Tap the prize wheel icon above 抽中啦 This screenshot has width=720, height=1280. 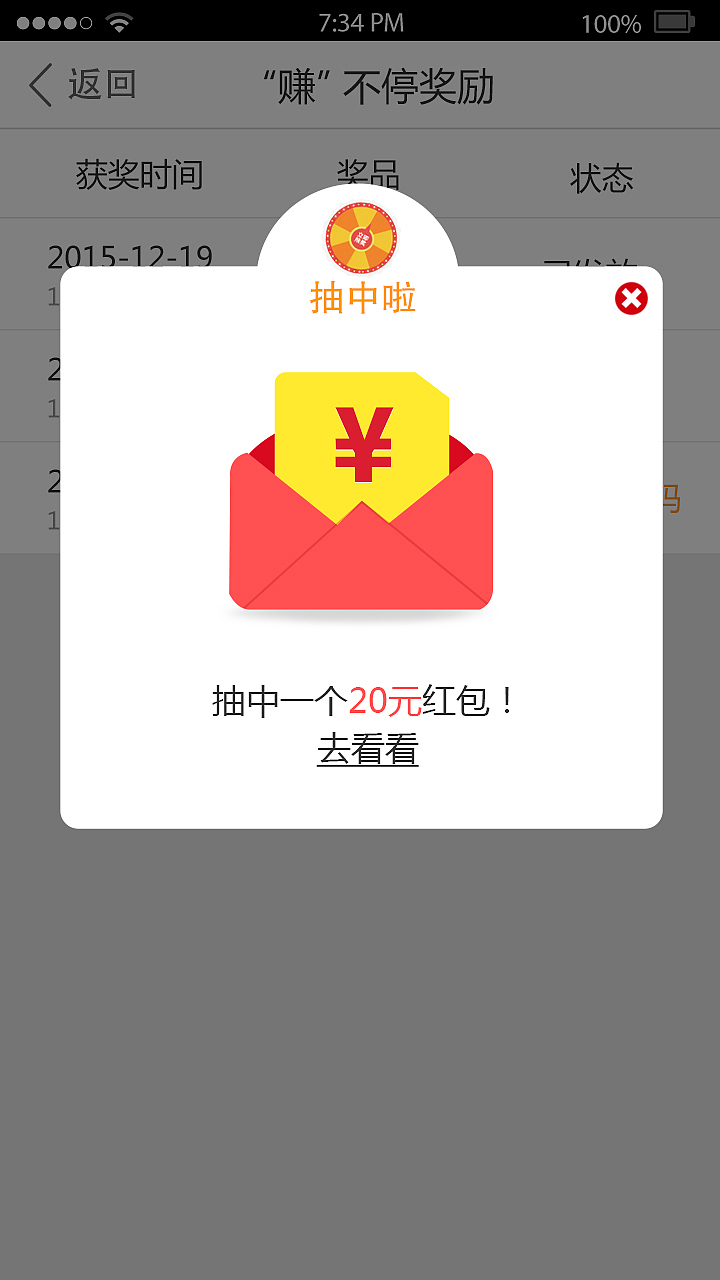360,238
